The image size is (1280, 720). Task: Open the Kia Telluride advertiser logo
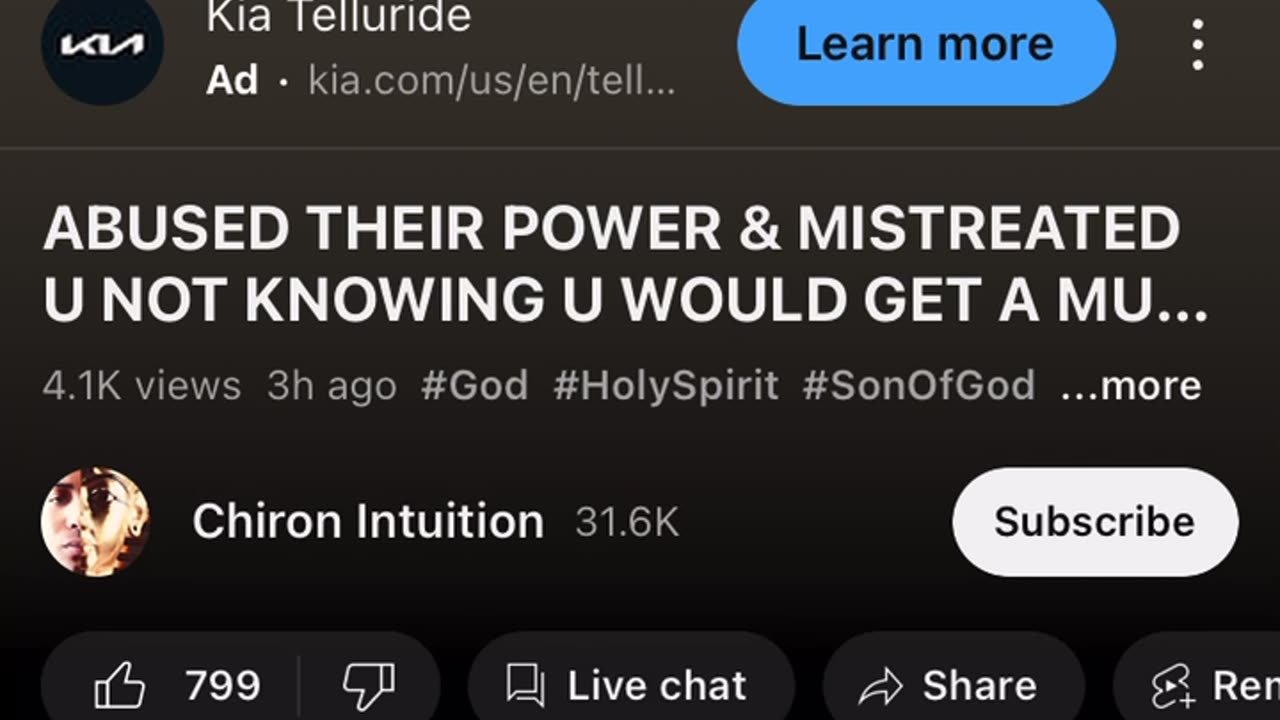click(x=102, y=46)
